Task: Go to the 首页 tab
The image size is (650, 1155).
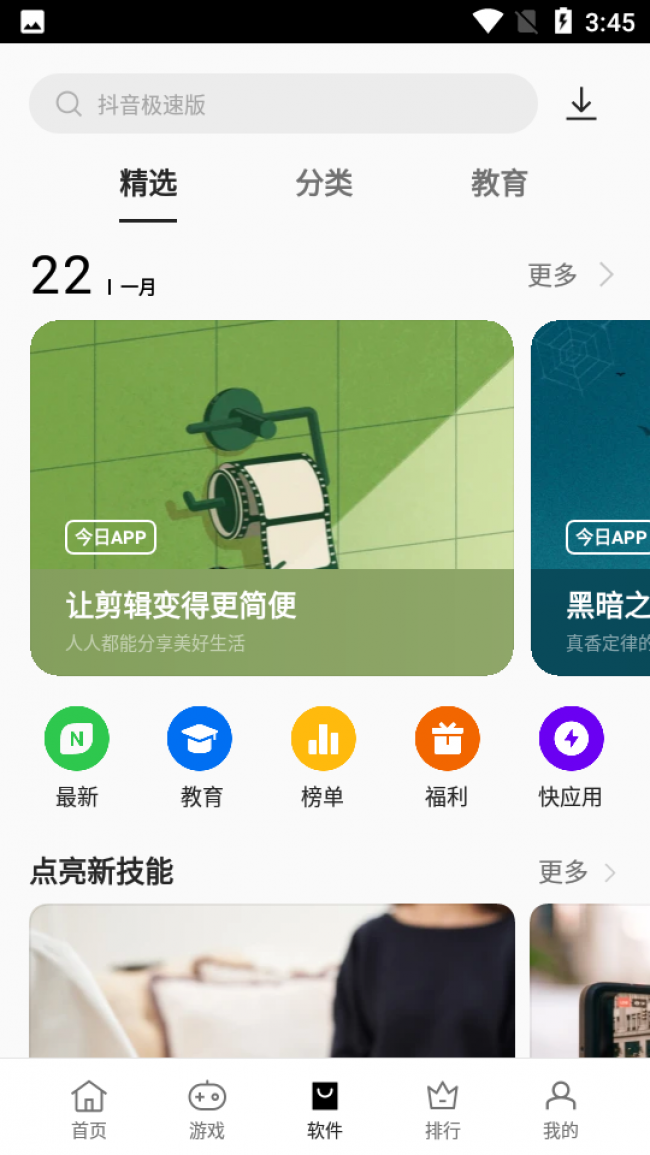Action: click(89, 1109)
